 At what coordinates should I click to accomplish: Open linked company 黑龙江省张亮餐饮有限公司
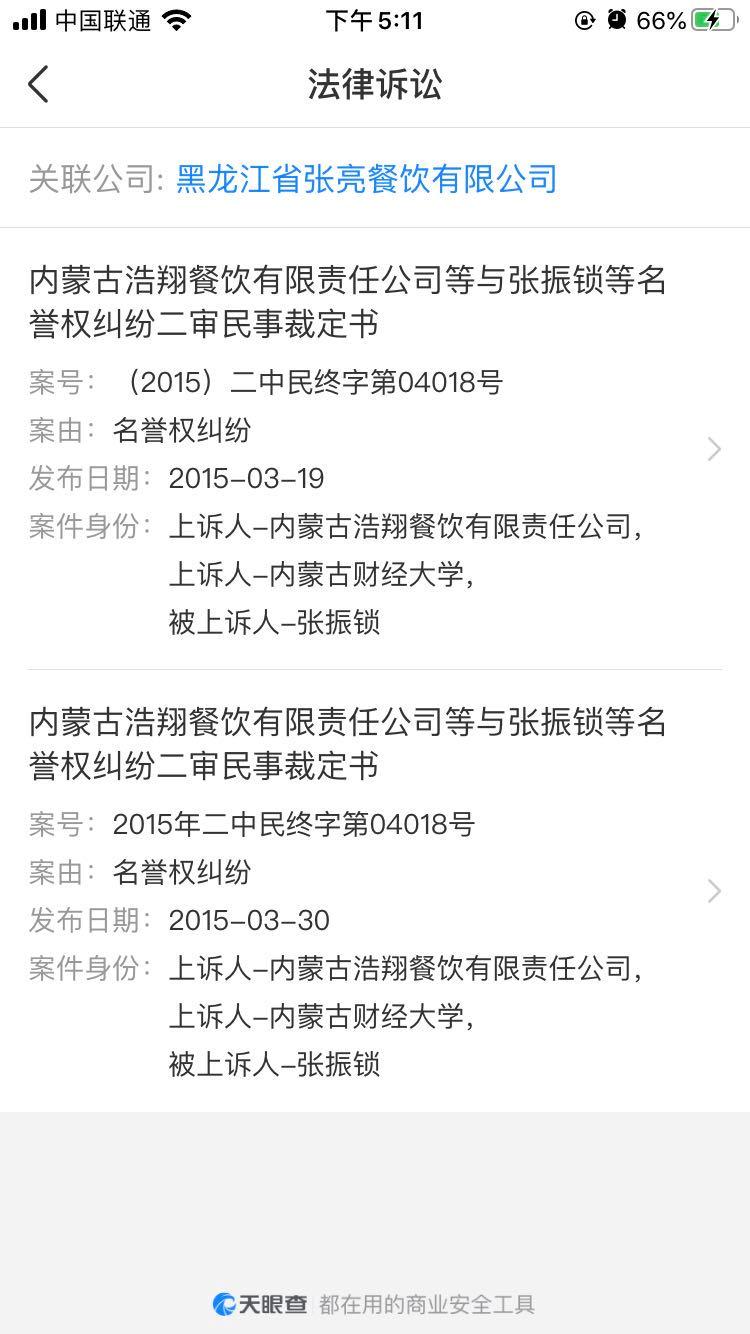(366, 179)
